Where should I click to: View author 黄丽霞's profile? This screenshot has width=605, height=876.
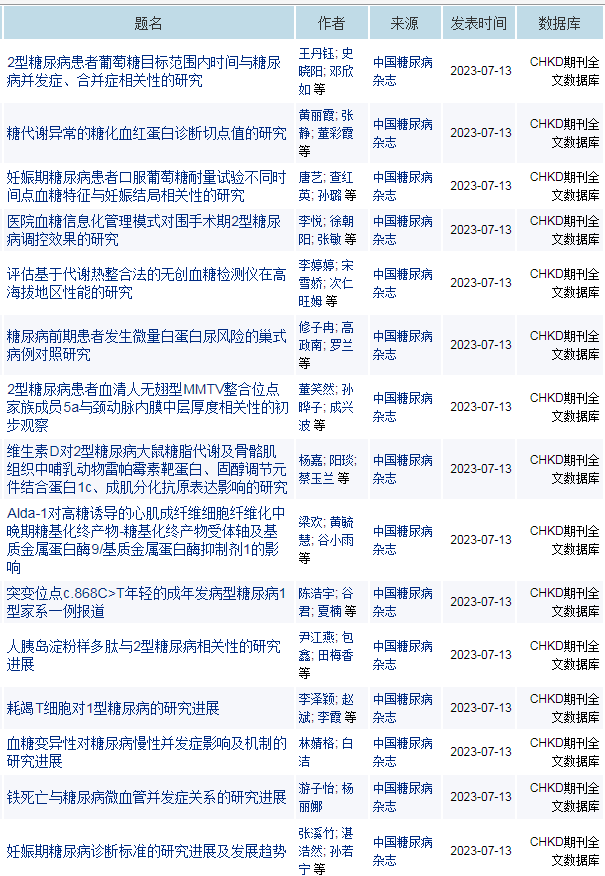click(x=317, y=115)
